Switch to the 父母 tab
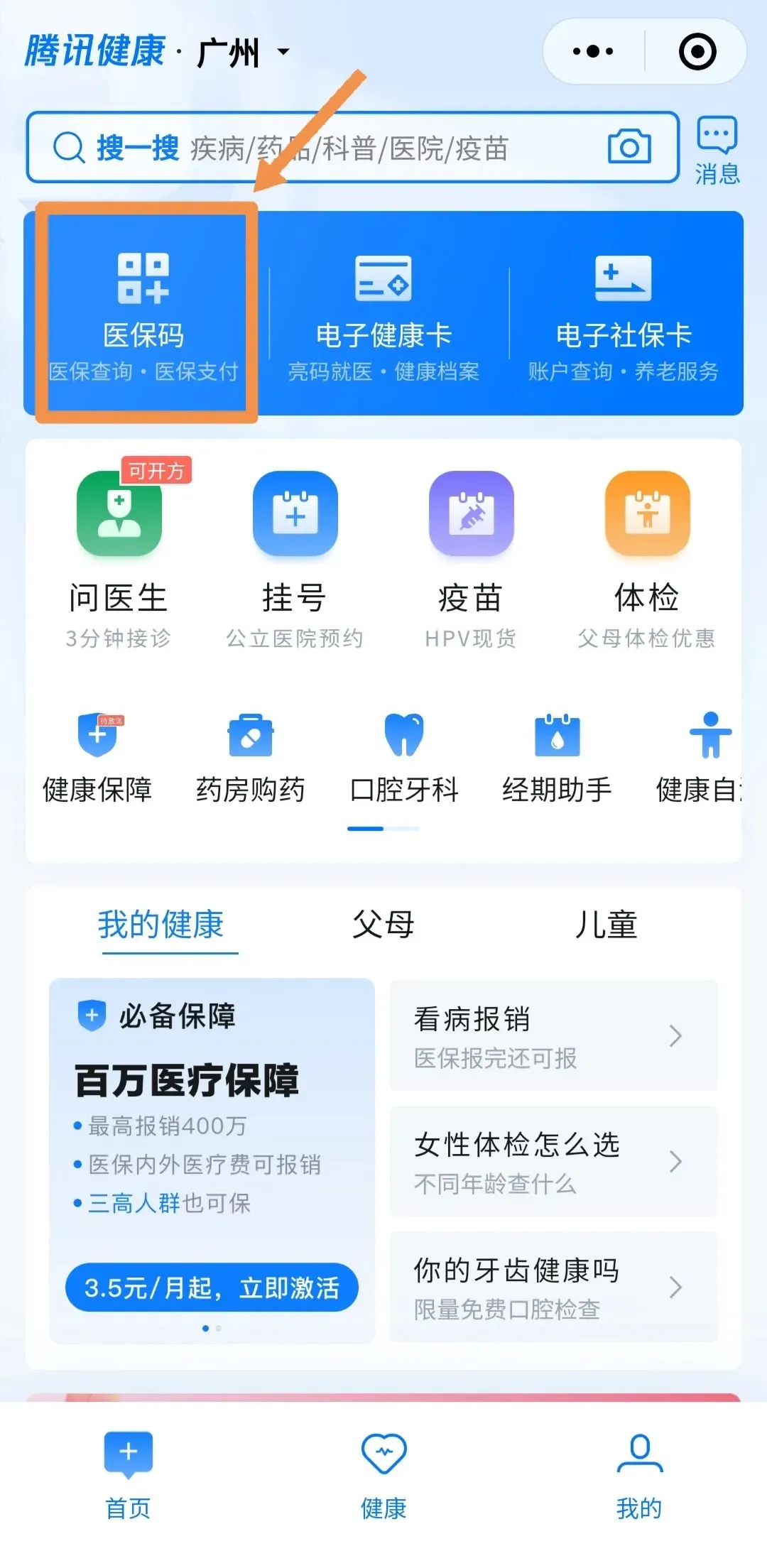The height and width of the screenshot is (1568, 767). point(383,925)
